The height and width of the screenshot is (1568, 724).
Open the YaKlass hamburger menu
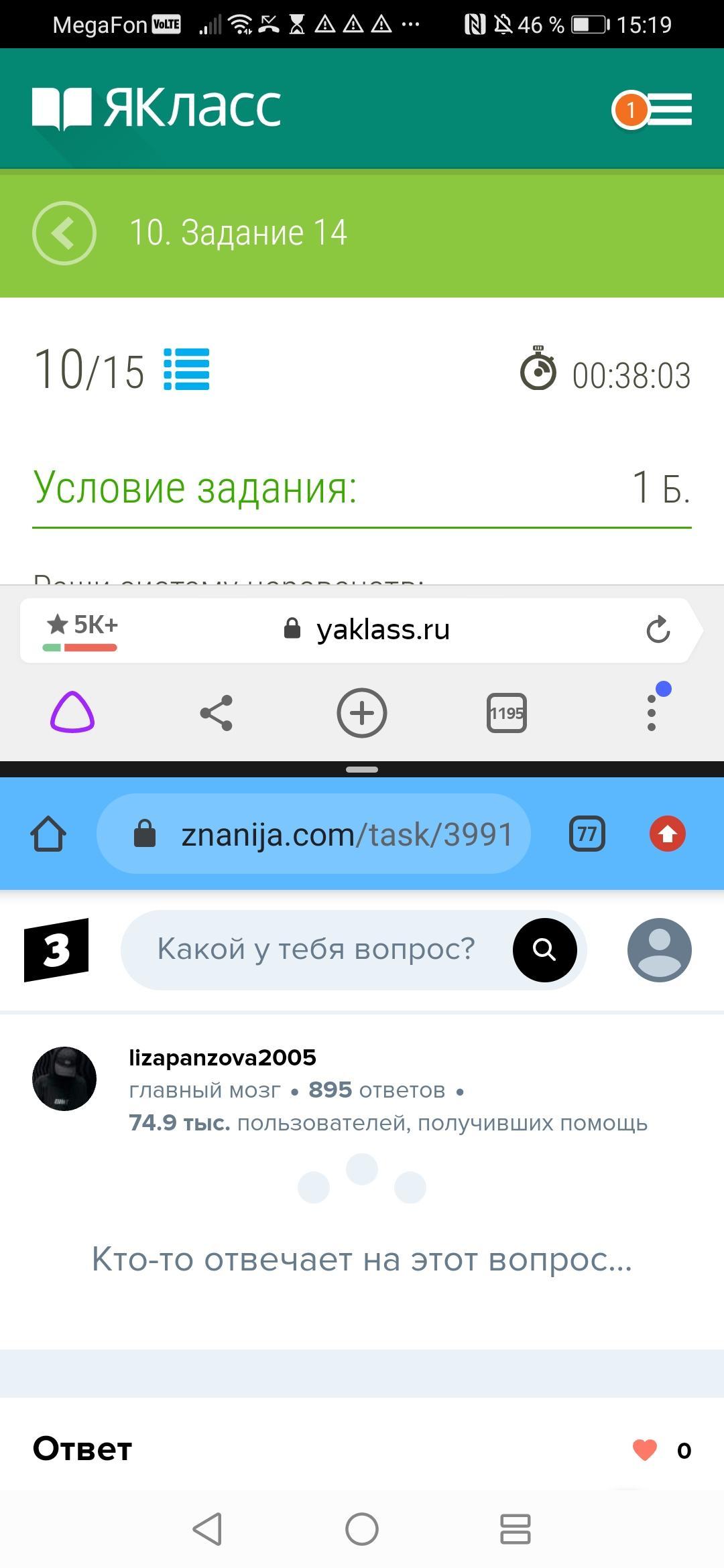coord(668,110)
